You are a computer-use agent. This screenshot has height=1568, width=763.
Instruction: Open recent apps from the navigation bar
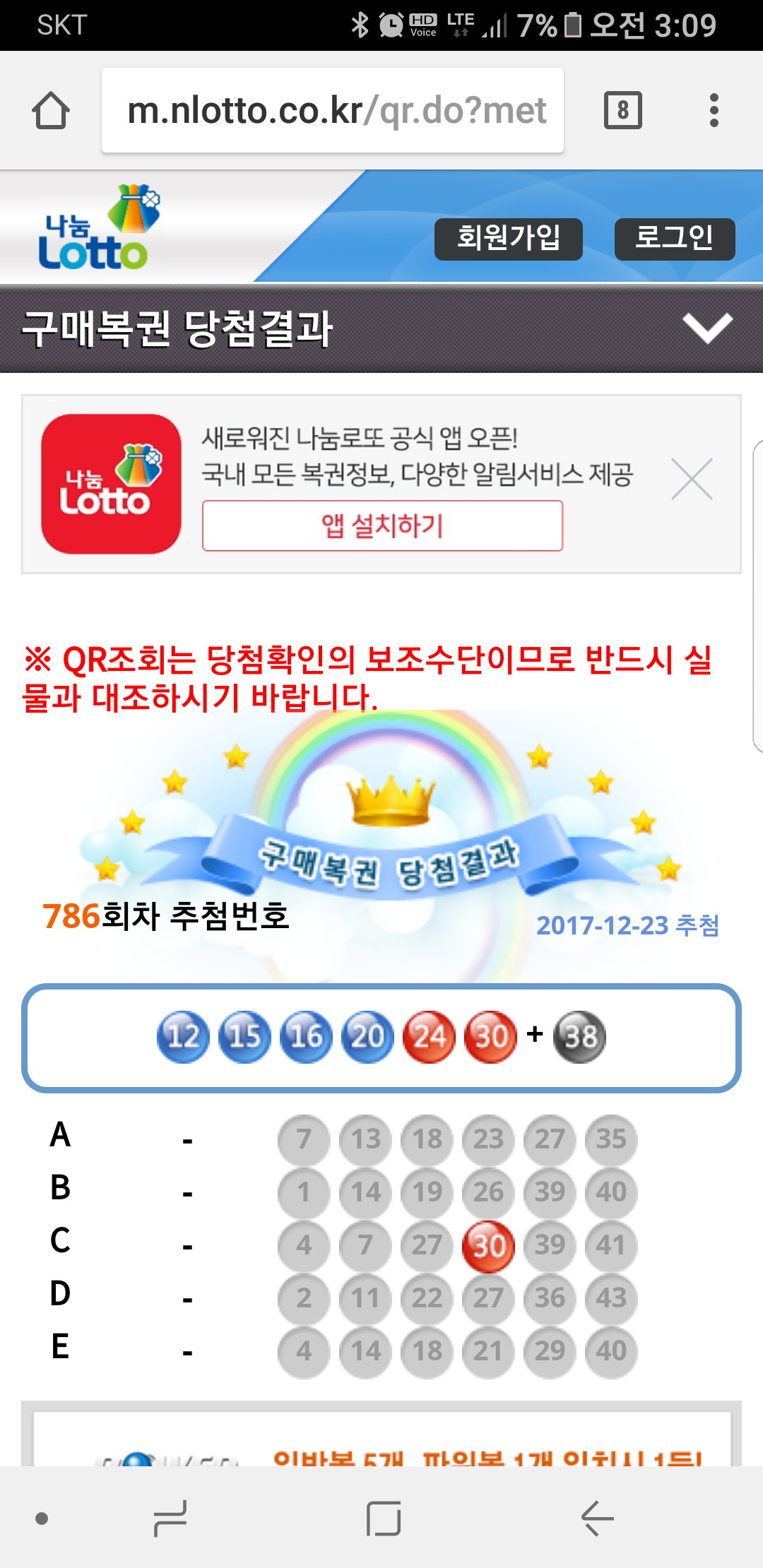[x=170, y=1518]
